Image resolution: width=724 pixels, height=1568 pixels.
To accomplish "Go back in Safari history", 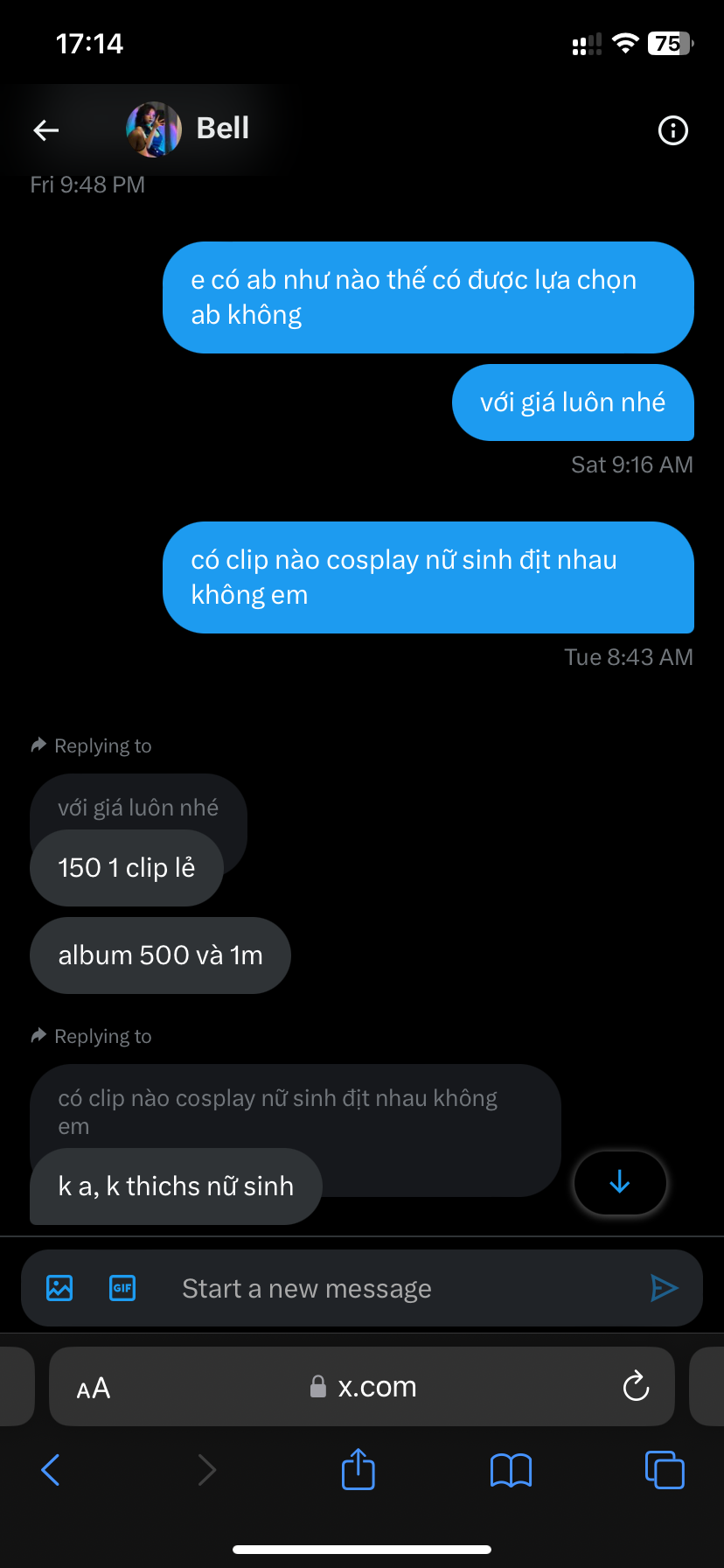I will click(51, 1470).
